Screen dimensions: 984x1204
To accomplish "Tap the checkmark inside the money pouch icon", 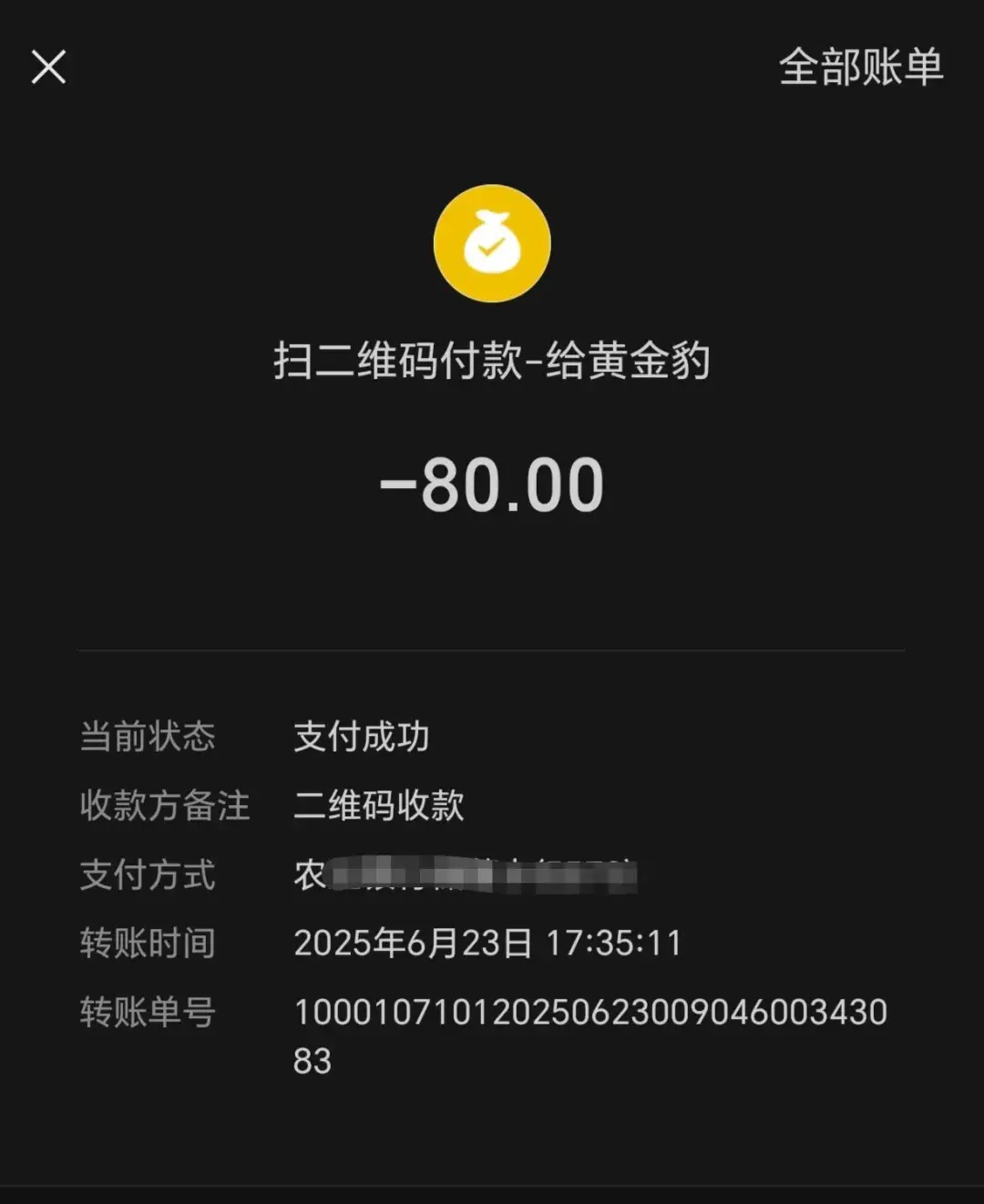I will [x=492, y=248].
